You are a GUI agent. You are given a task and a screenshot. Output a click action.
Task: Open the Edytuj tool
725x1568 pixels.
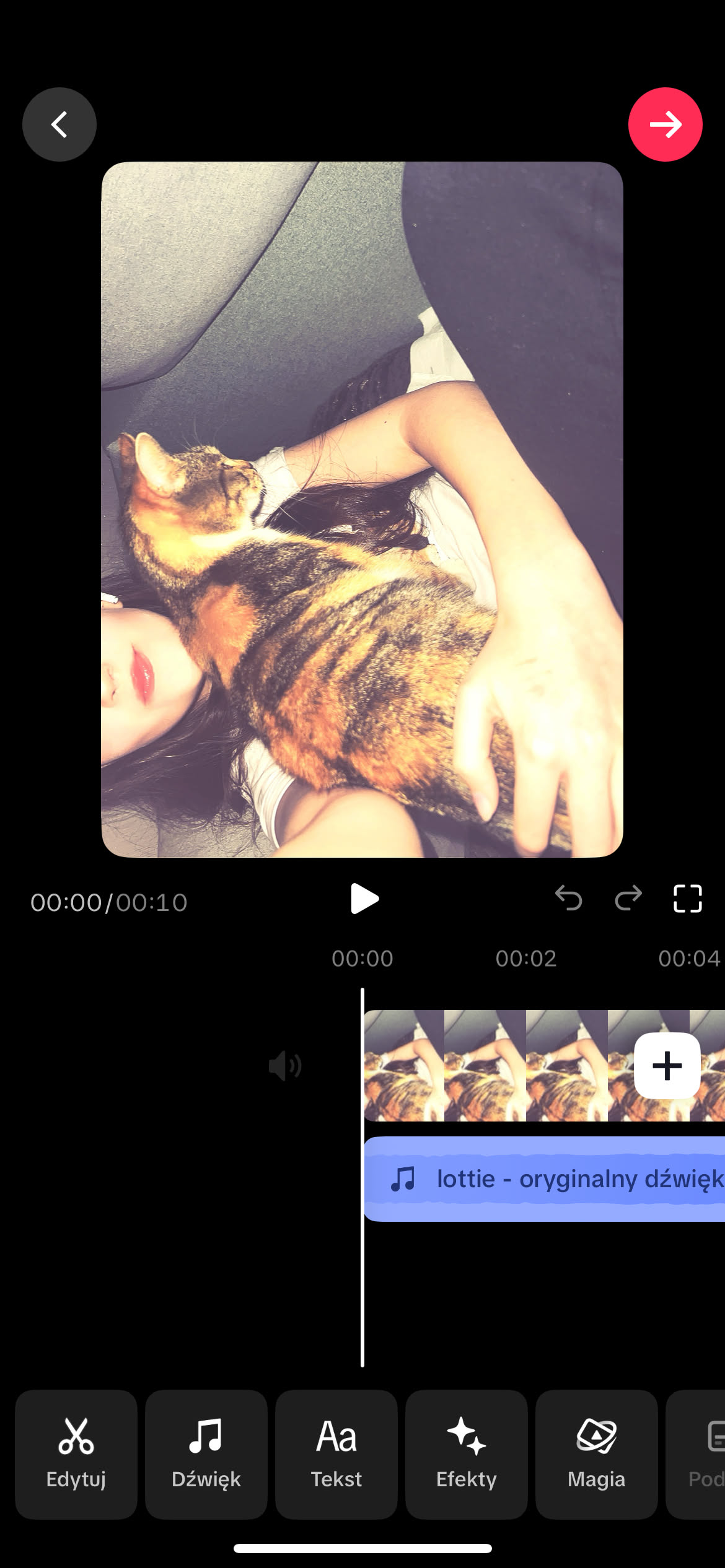pos(76,1454)
